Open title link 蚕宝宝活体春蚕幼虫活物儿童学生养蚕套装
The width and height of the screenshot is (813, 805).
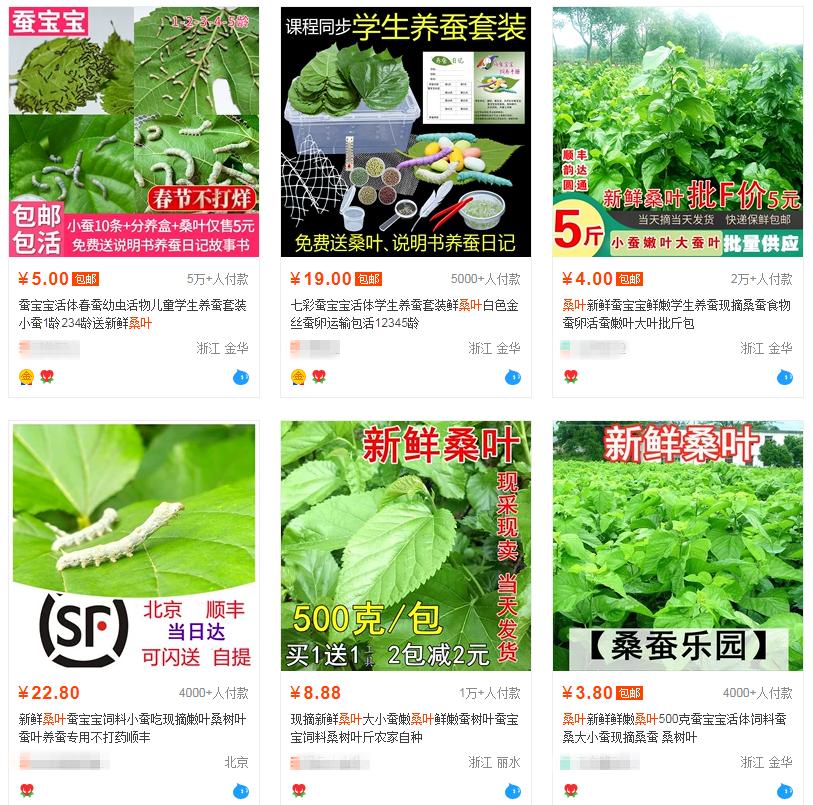coord(132,306)
